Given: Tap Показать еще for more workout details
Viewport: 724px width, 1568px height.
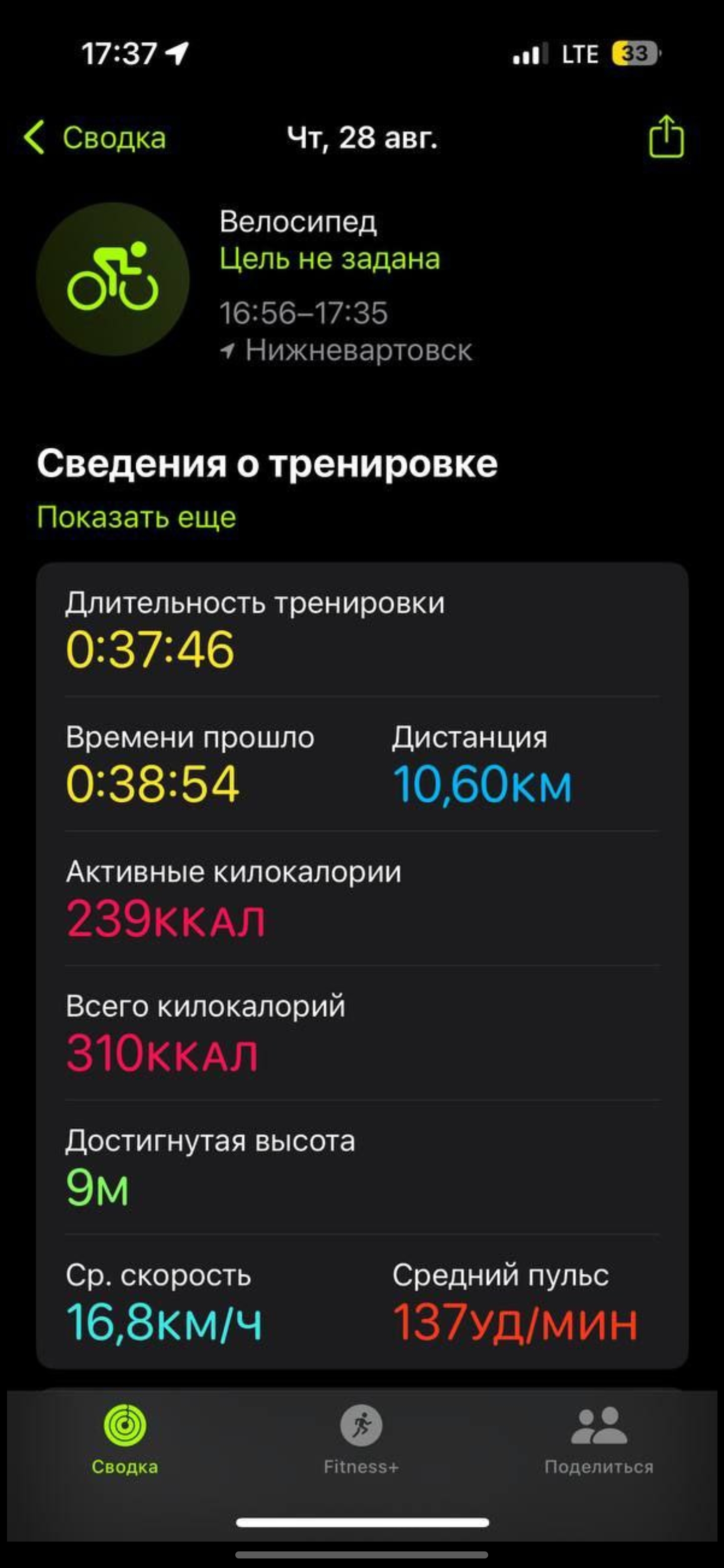Looking at the screenshot, I should [x=136, y=518].
